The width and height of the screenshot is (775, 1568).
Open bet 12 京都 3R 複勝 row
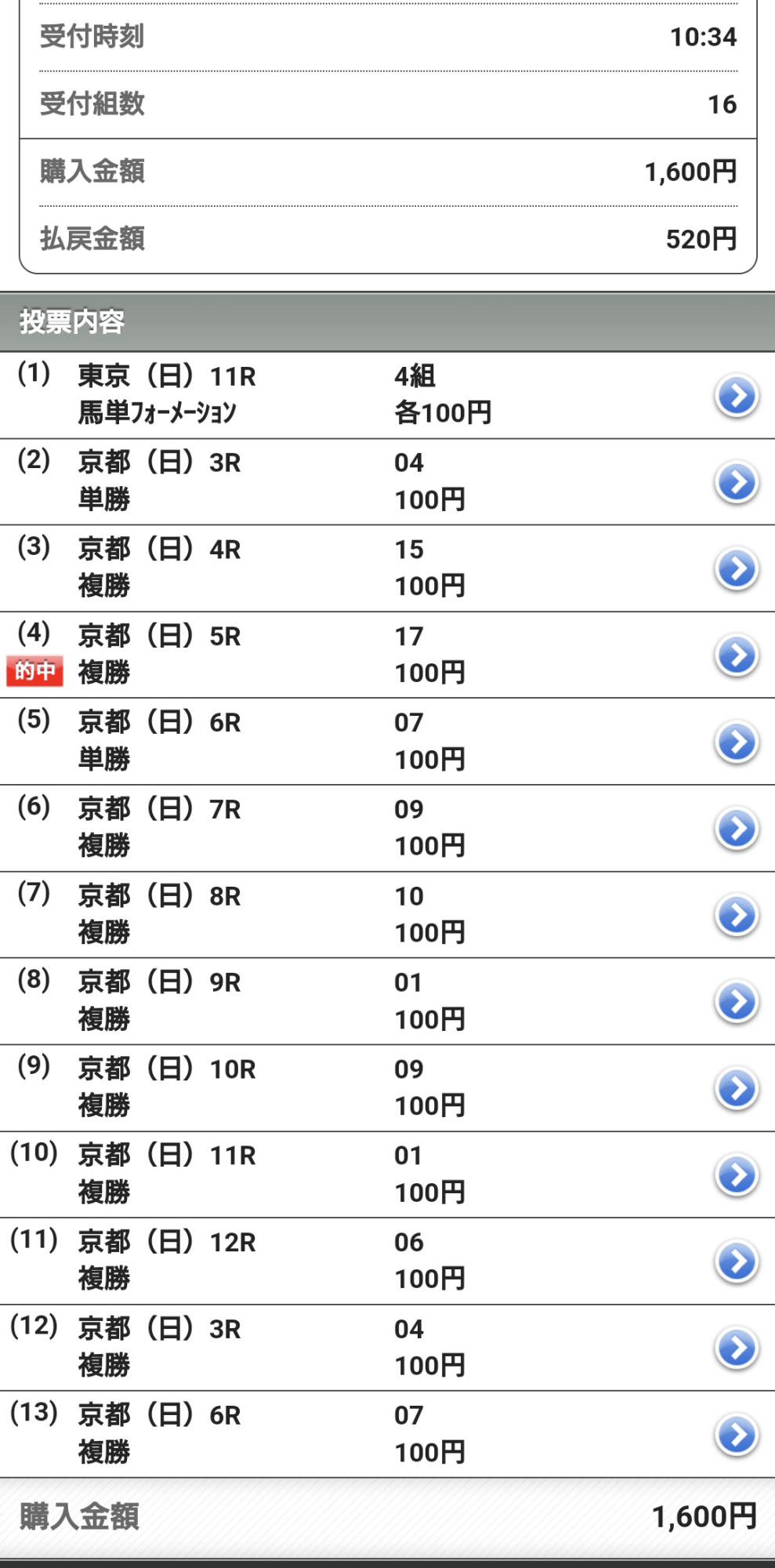tap(387, 1348)
